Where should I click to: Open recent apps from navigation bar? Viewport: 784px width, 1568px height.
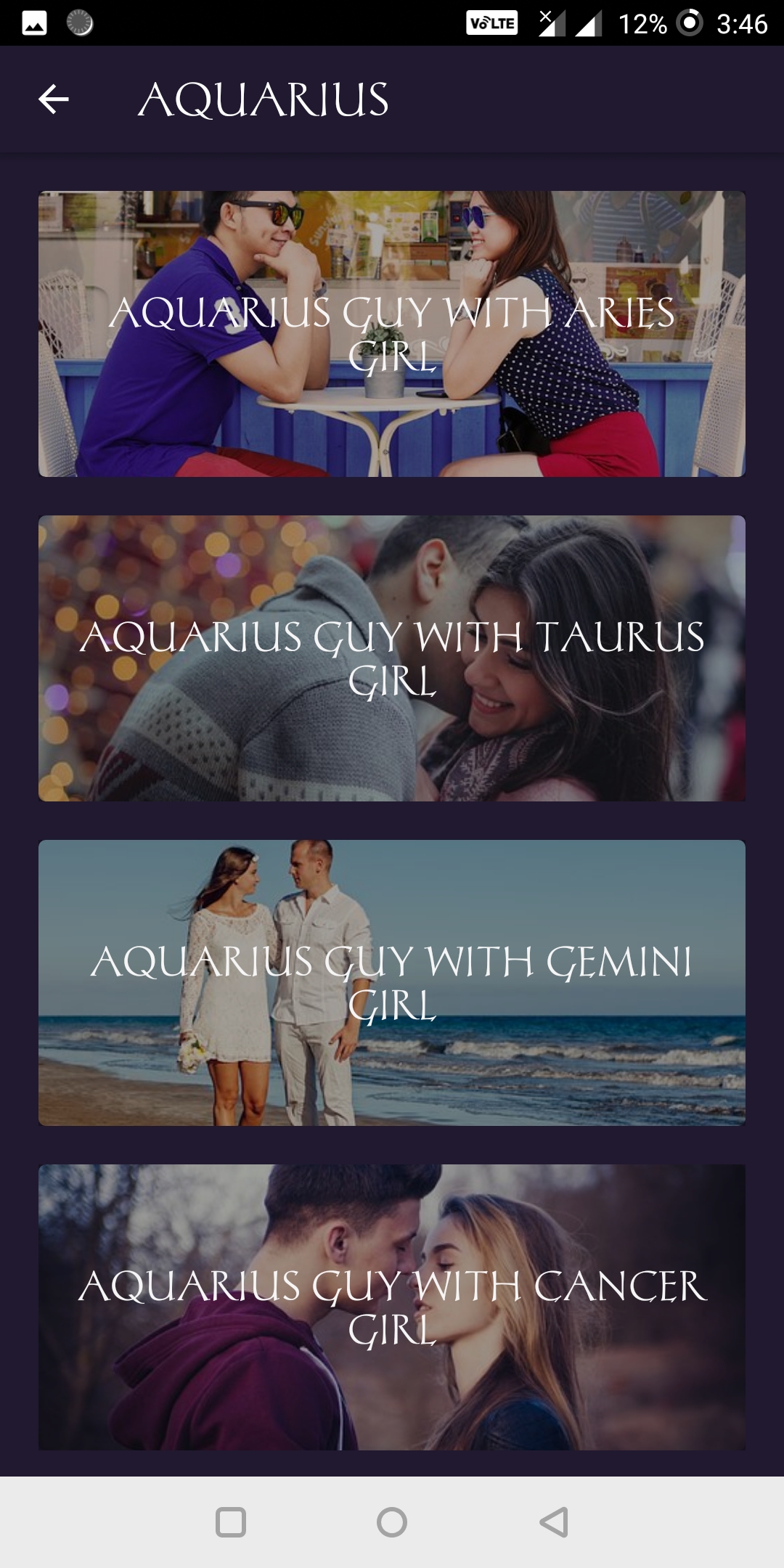tap(231, 1522)
